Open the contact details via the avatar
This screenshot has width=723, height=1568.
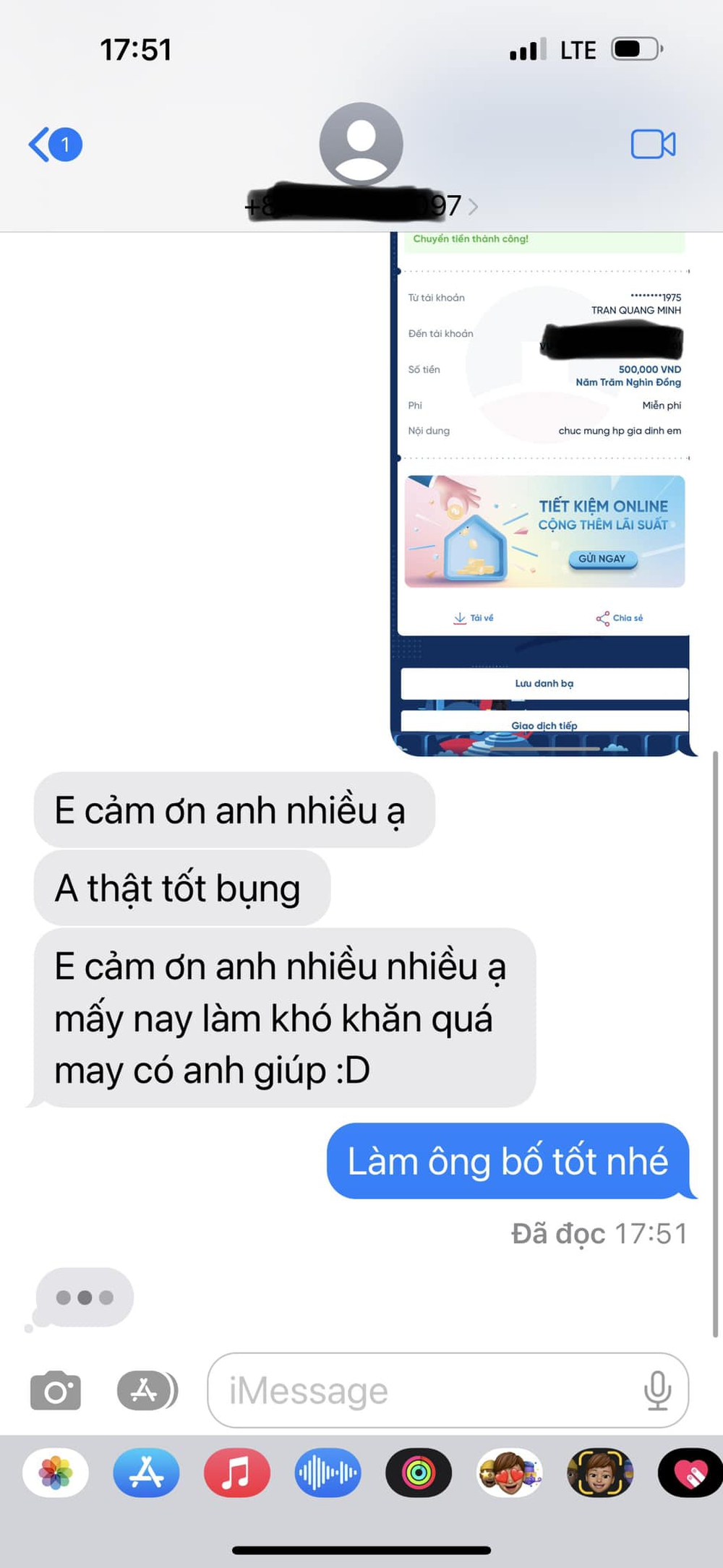pos(361,145)
